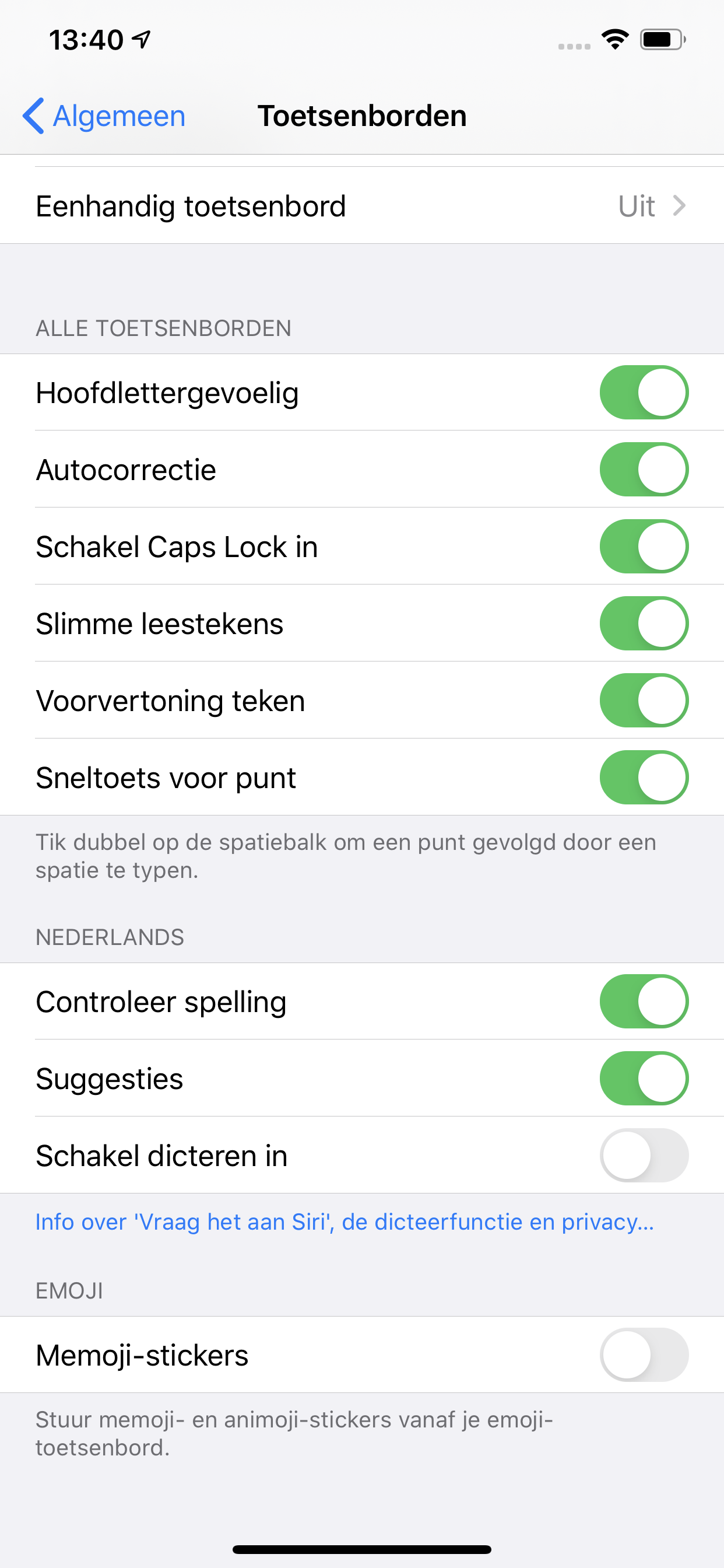Enable Memoji-stickers

pyautogui.click(x=643, y=1354)
